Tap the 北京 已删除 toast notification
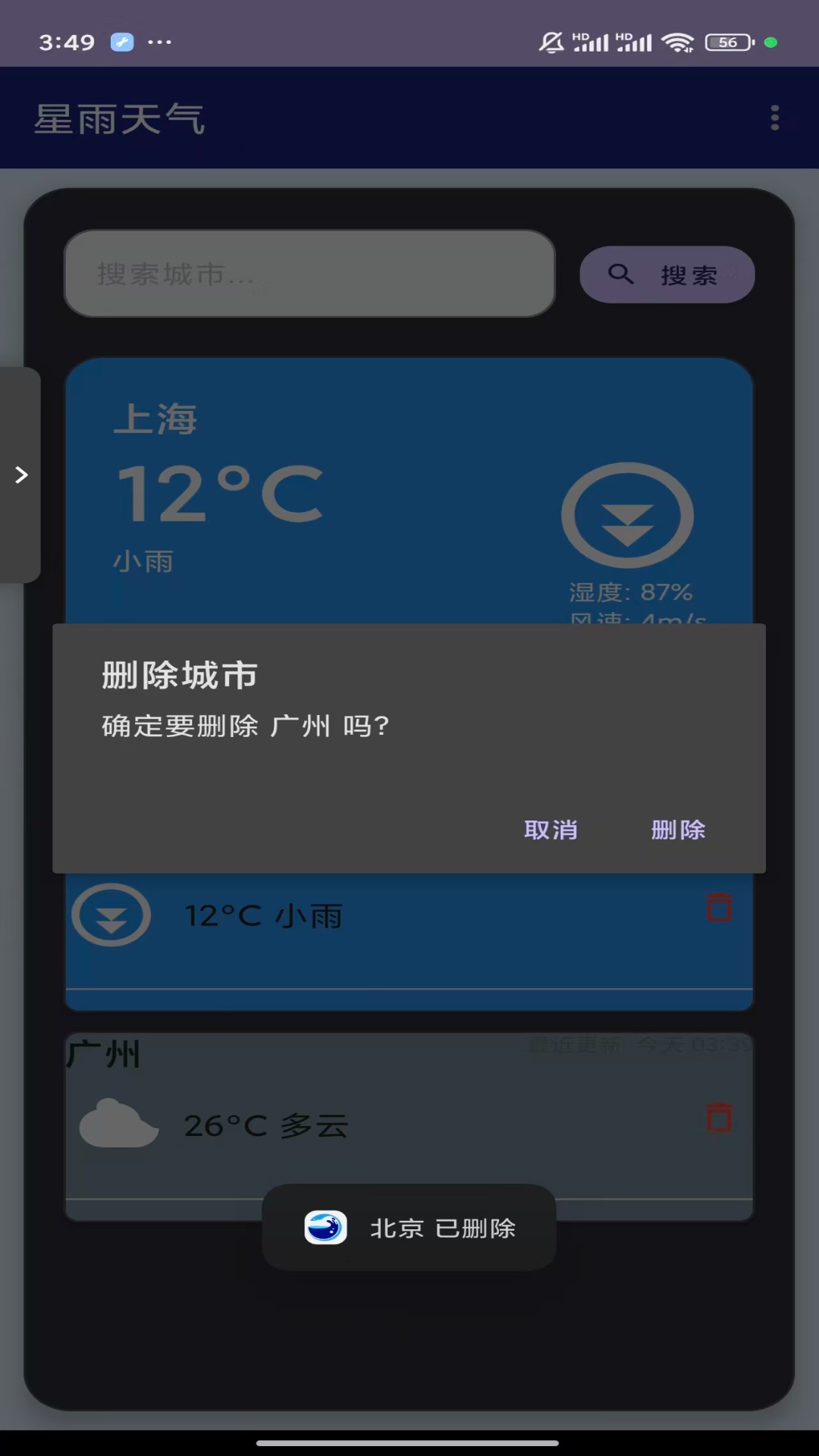 tap(409, 1228)
